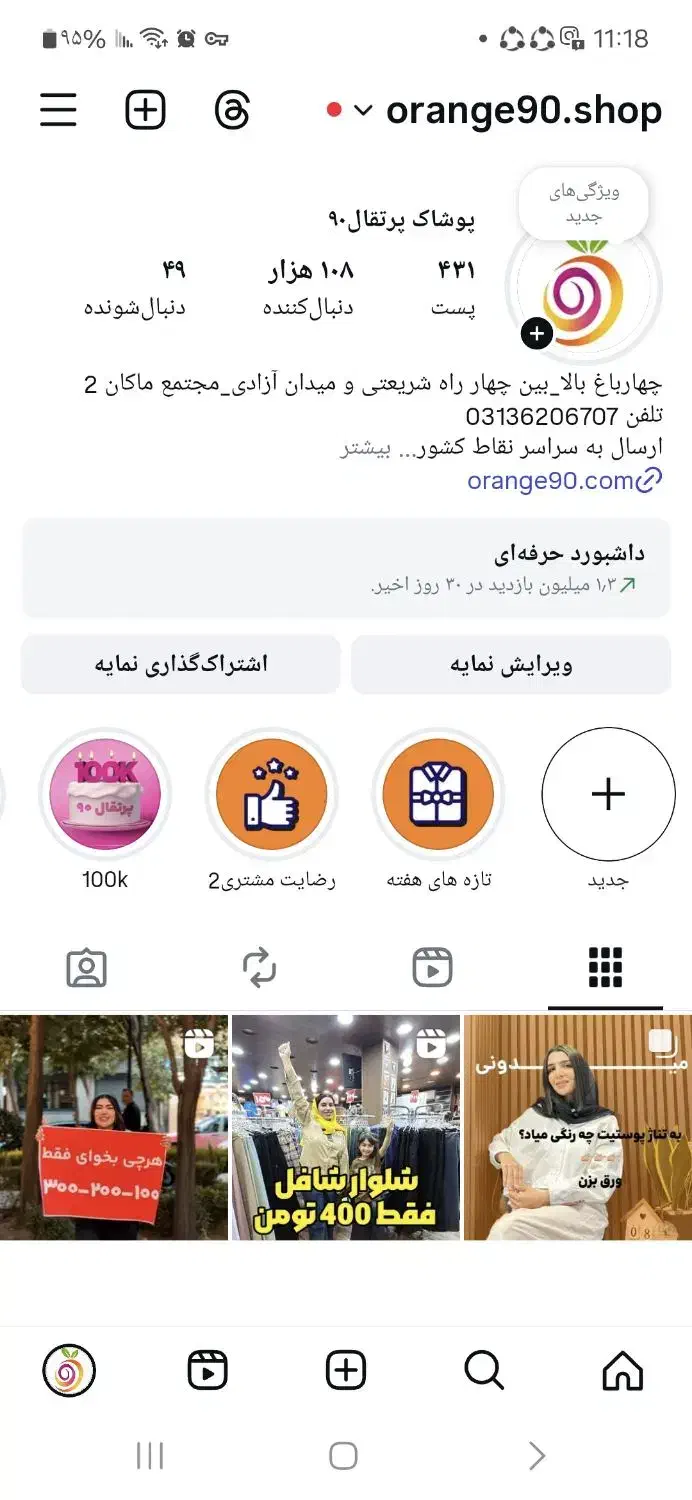Tap the plus badge on the profile picture

pos(537,334)
